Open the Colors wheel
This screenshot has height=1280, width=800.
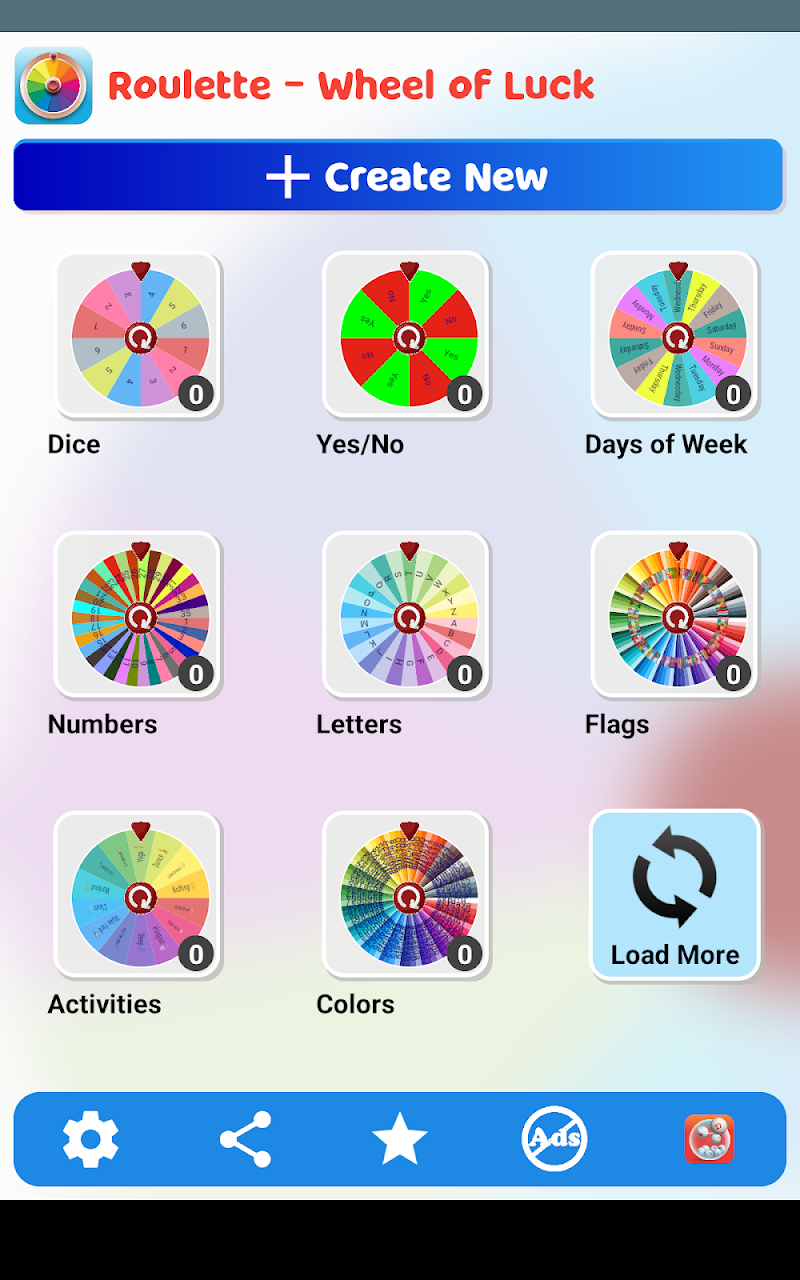pos(407,896)
